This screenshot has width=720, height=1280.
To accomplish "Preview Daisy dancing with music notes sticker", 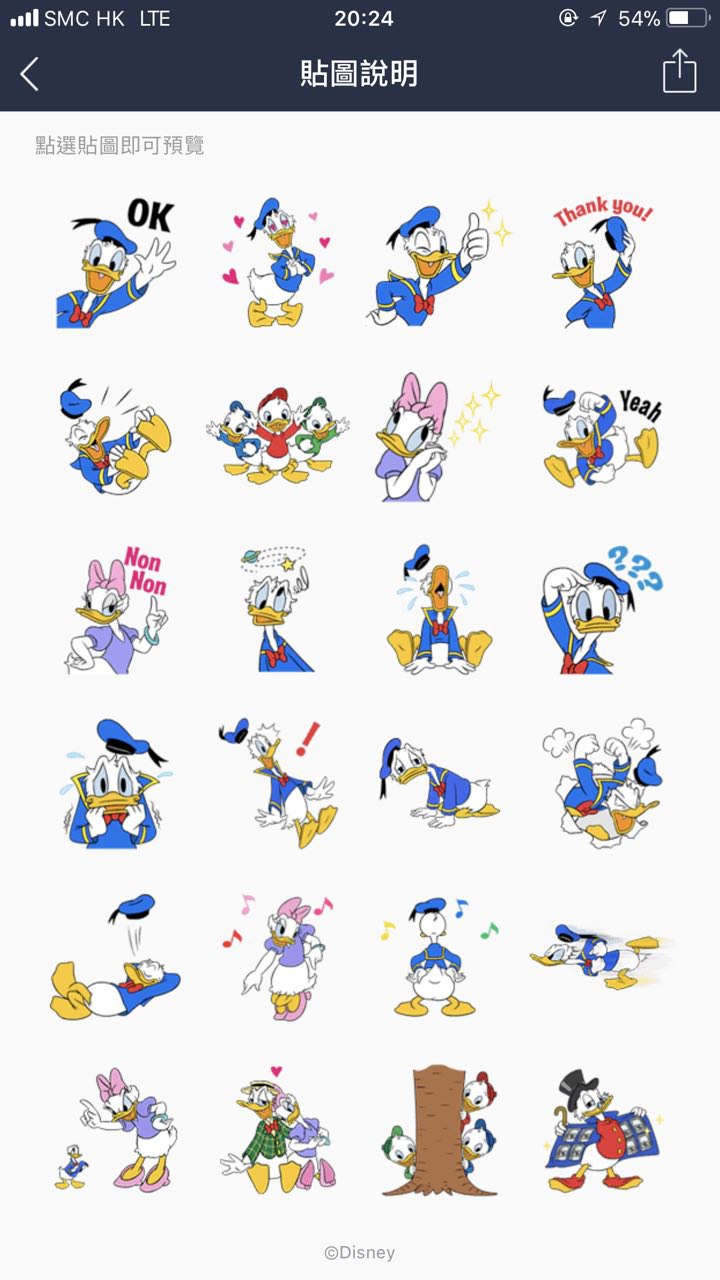I will coord(277,956).
